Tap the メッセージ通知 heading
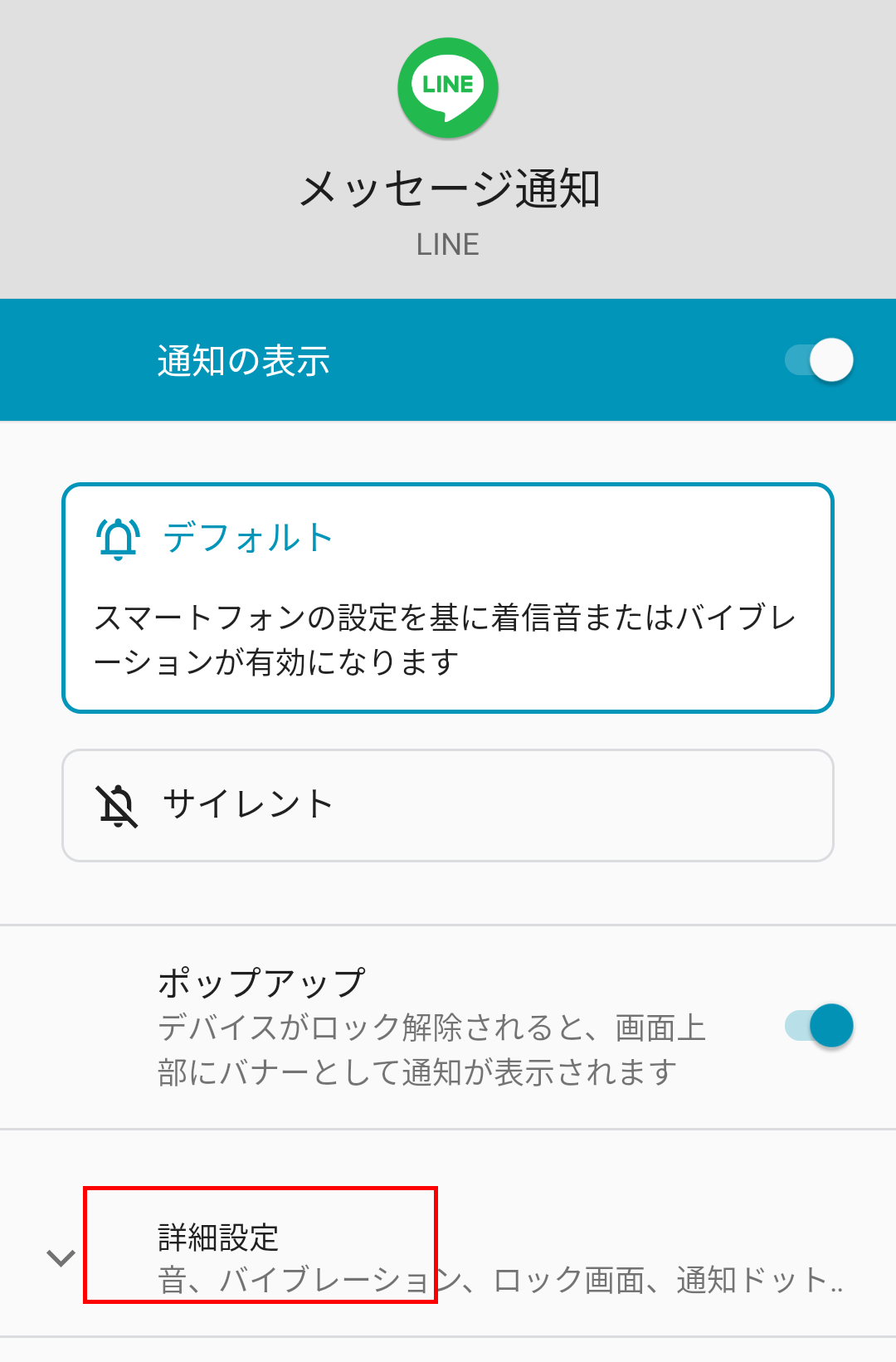 (448, 186)
